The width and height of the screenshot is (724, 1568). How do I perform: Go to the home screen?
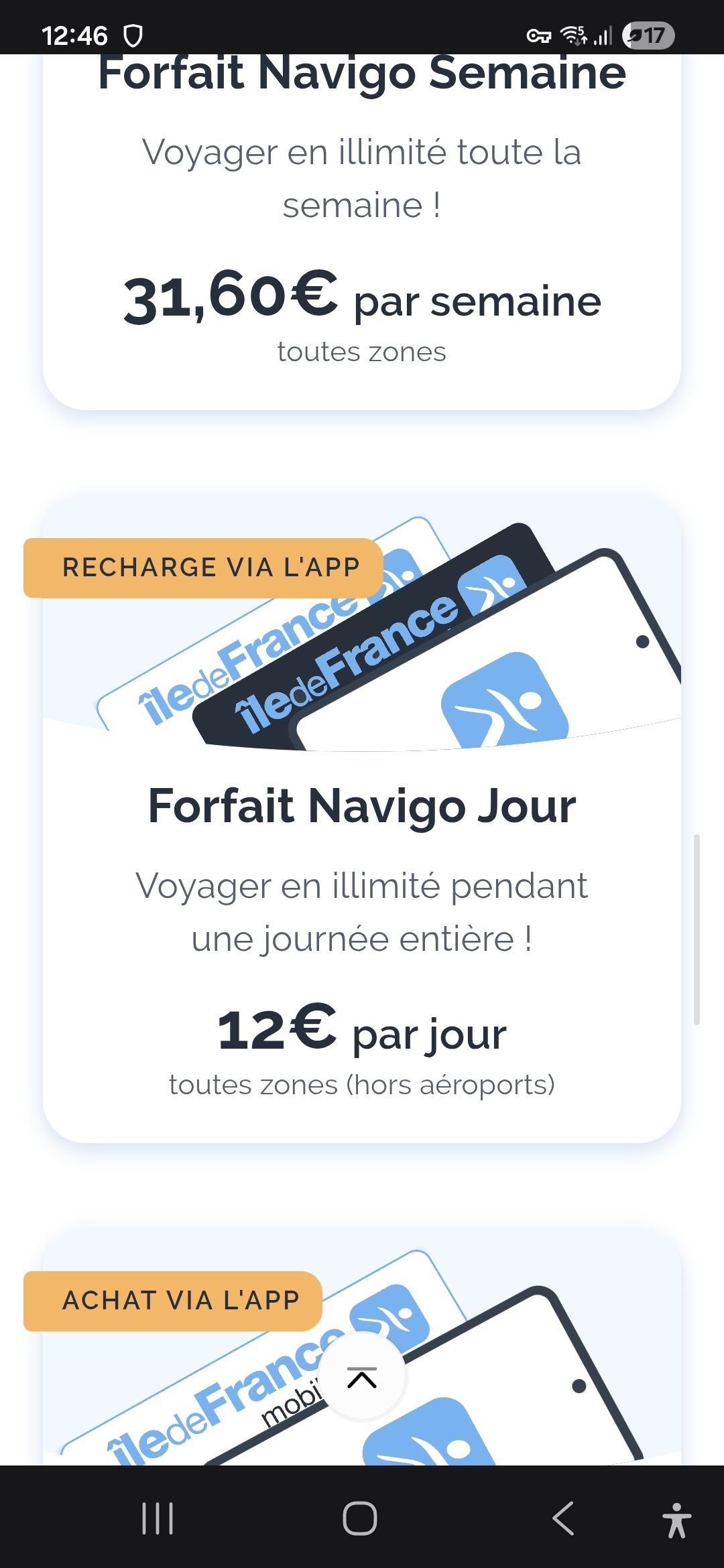[360, 1518]
